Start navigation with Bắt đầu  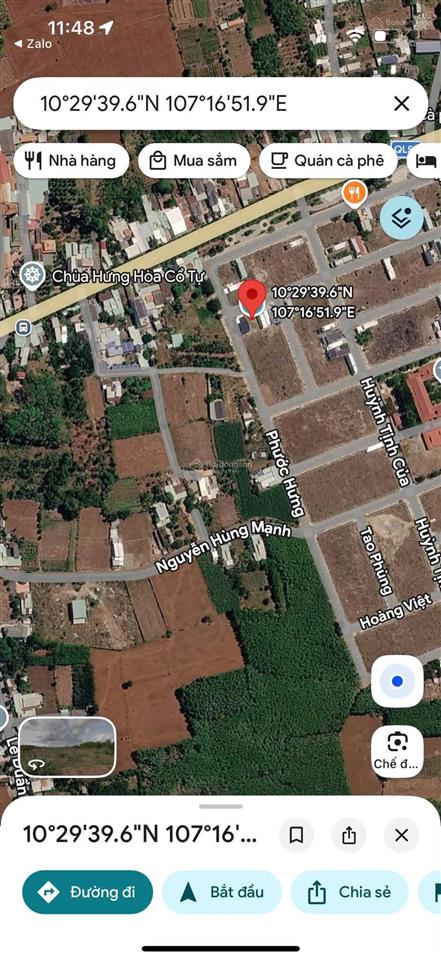pos(222,892)
